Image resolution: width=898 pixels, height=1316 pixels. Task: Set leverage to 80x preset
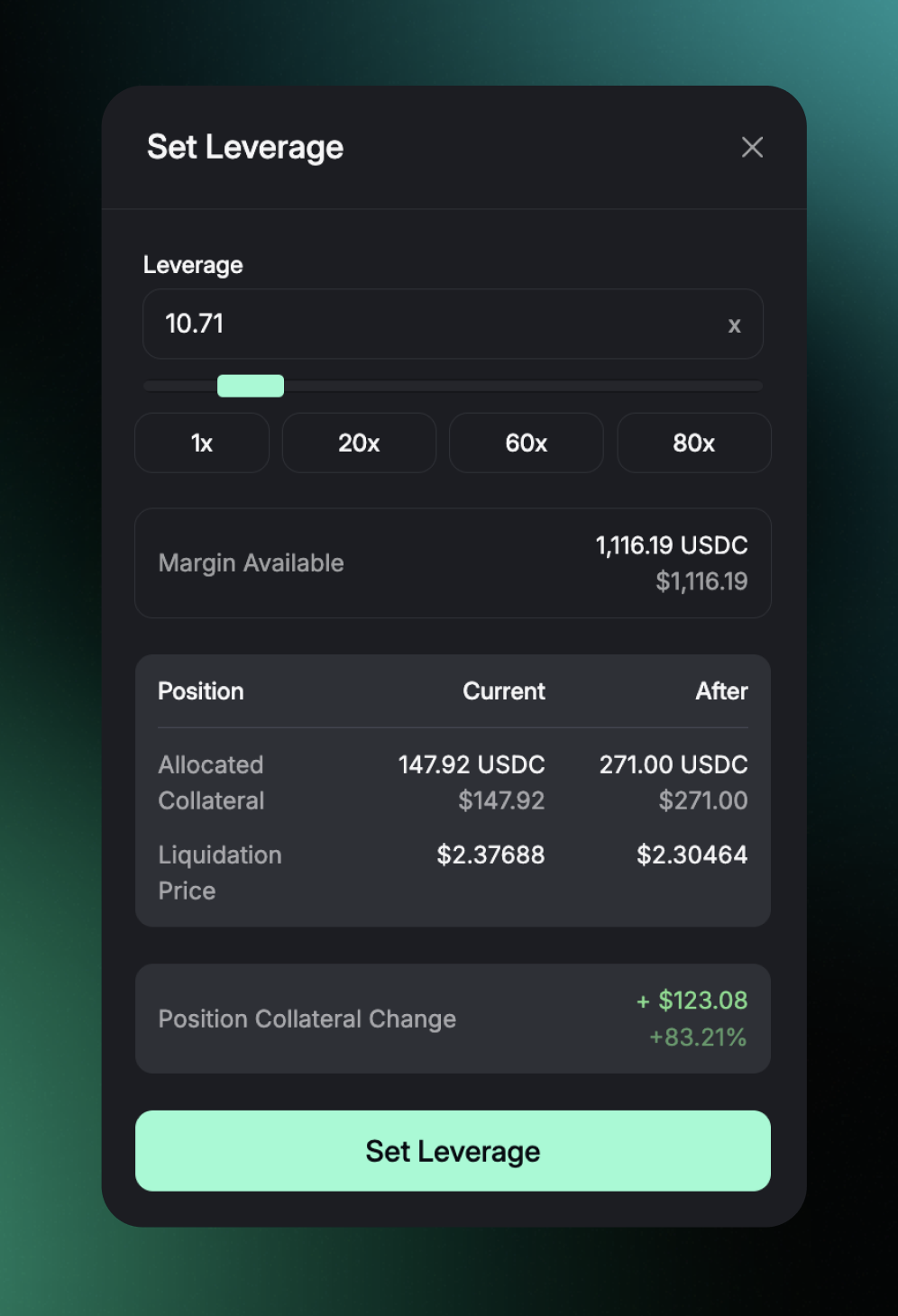pos(693,443)
